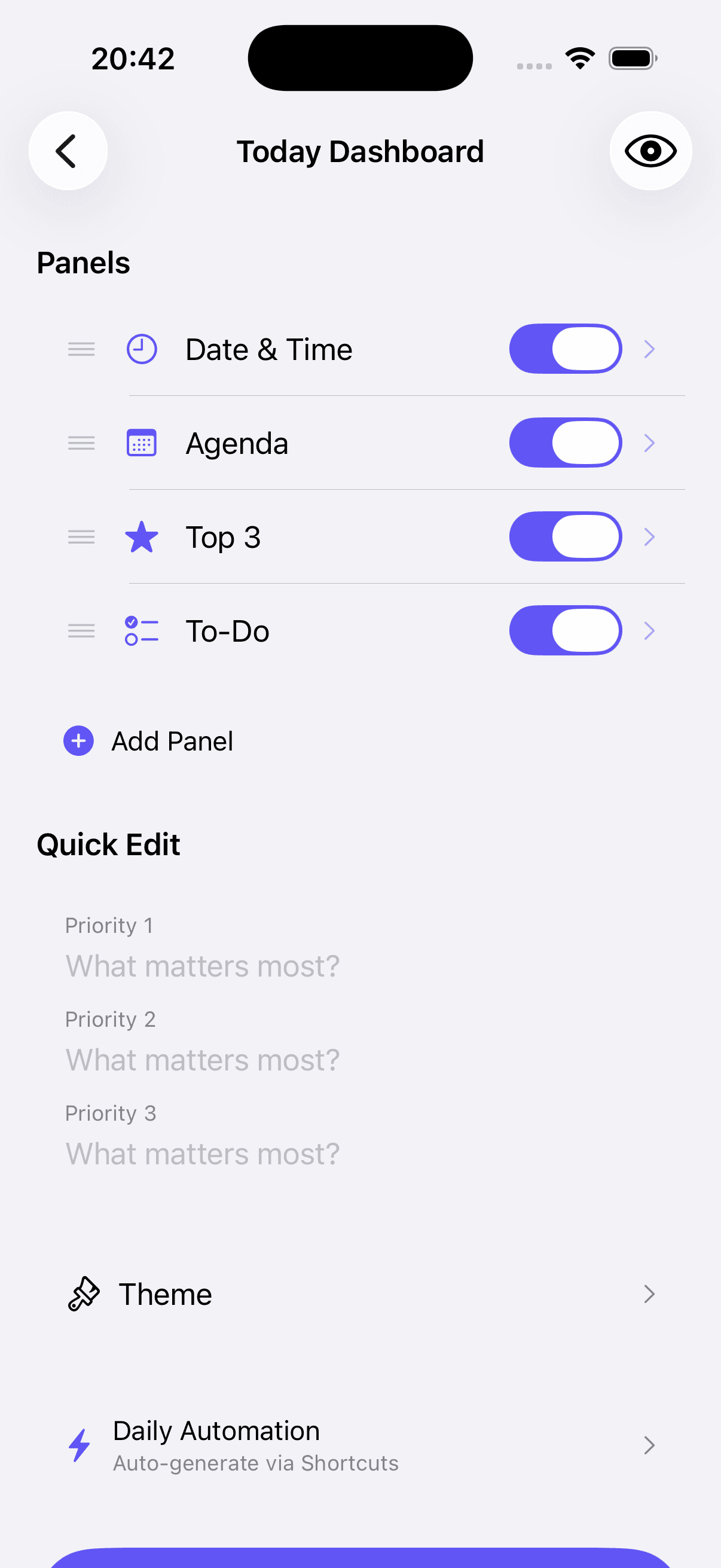
Task: Turn off the Agenda panel switch
Action: (565, 443)
